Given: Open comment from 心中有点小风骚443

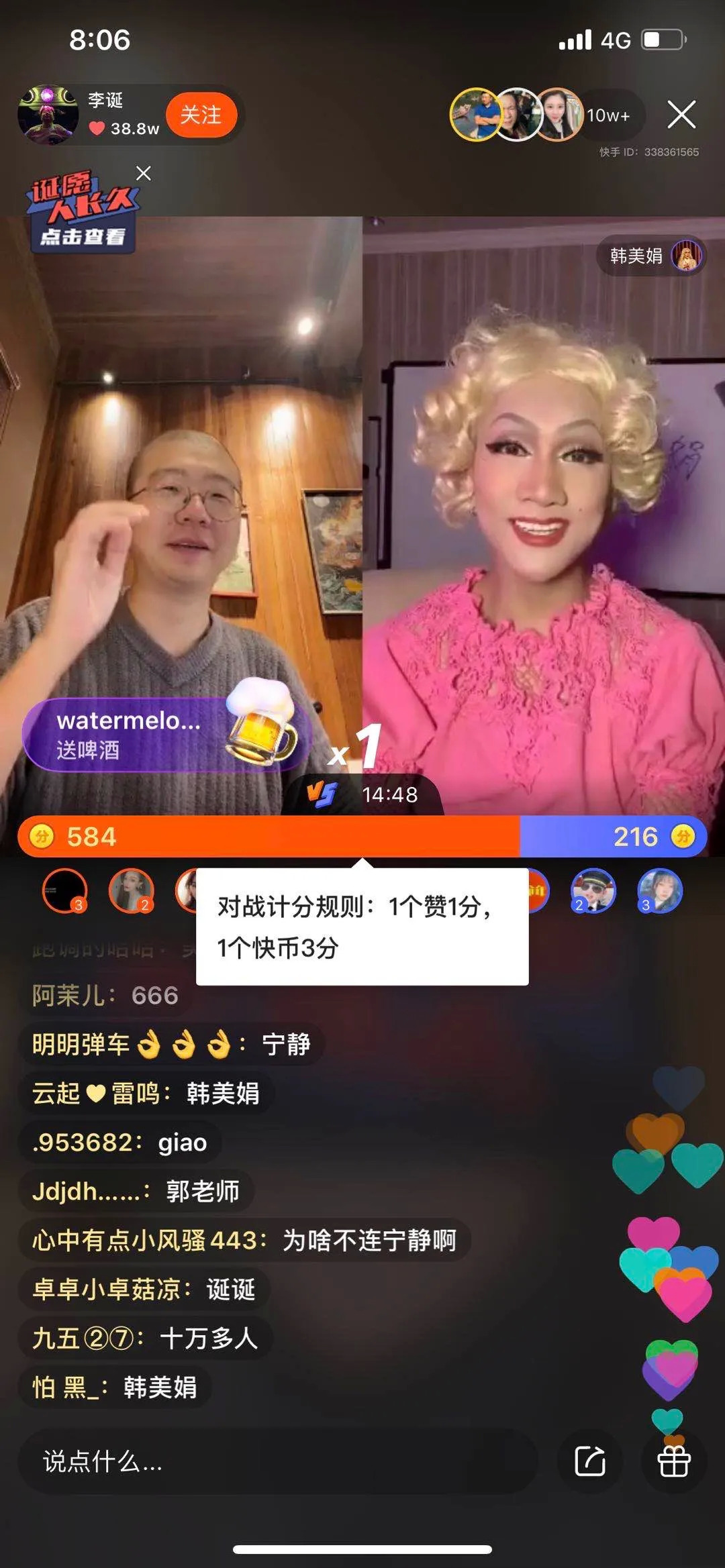Looking at the screenshot, I should (244, 1240).
